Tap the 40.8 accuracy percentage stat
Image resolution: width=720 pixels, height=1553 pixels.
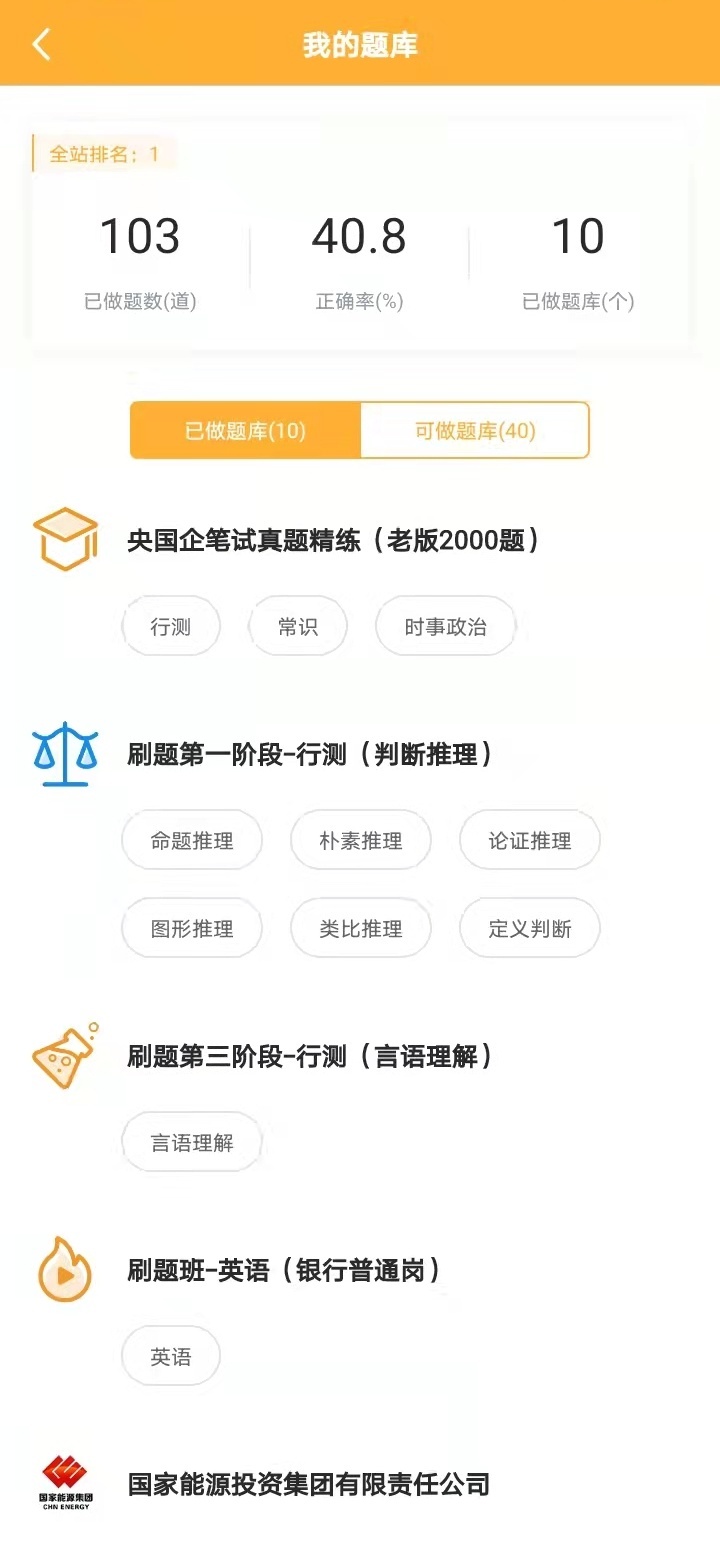tap(357, 238)
